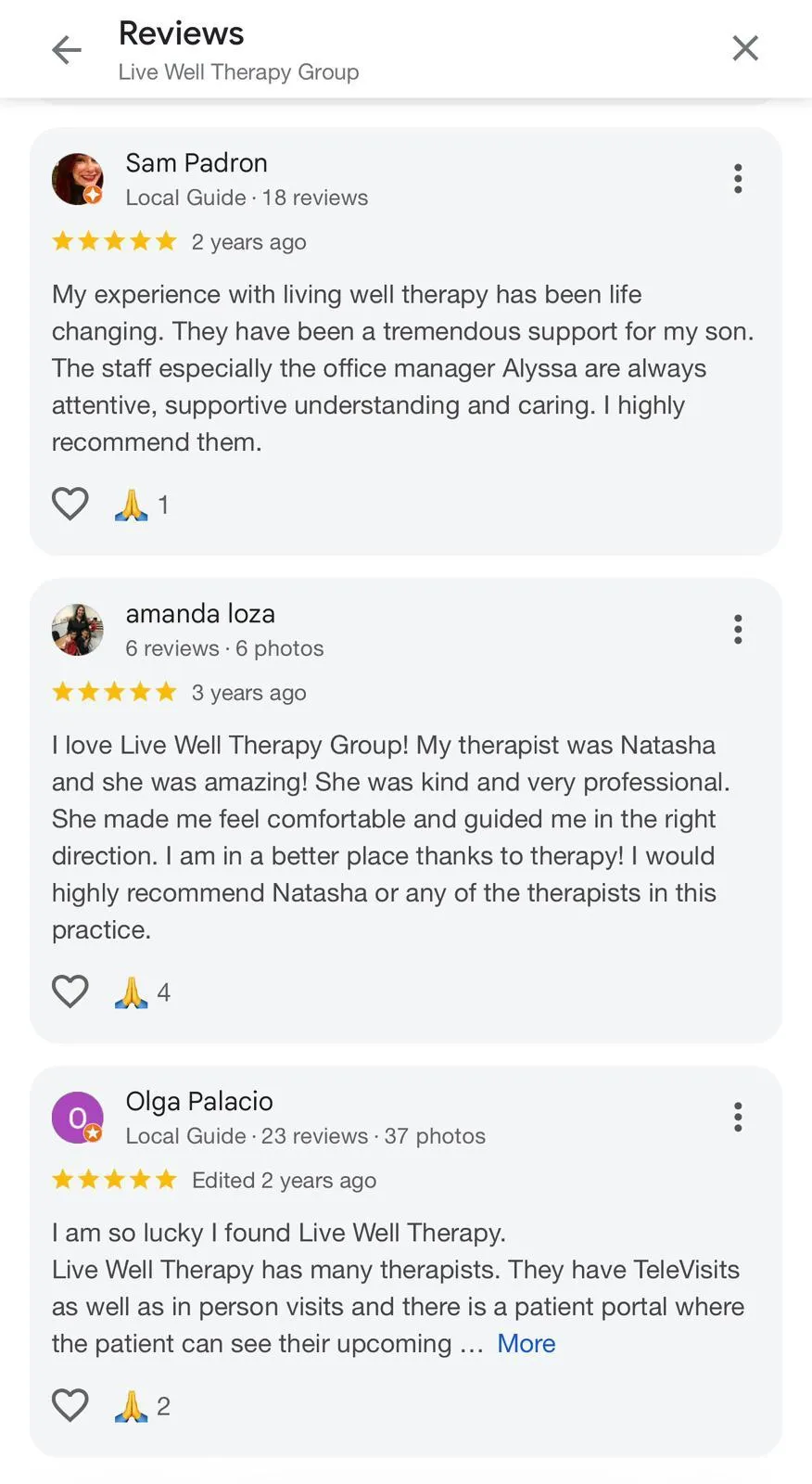The image size is (812, 1484).
Task: Tap the prayer reaction on amanda loza's review
Action: click(x=142, y=992)
